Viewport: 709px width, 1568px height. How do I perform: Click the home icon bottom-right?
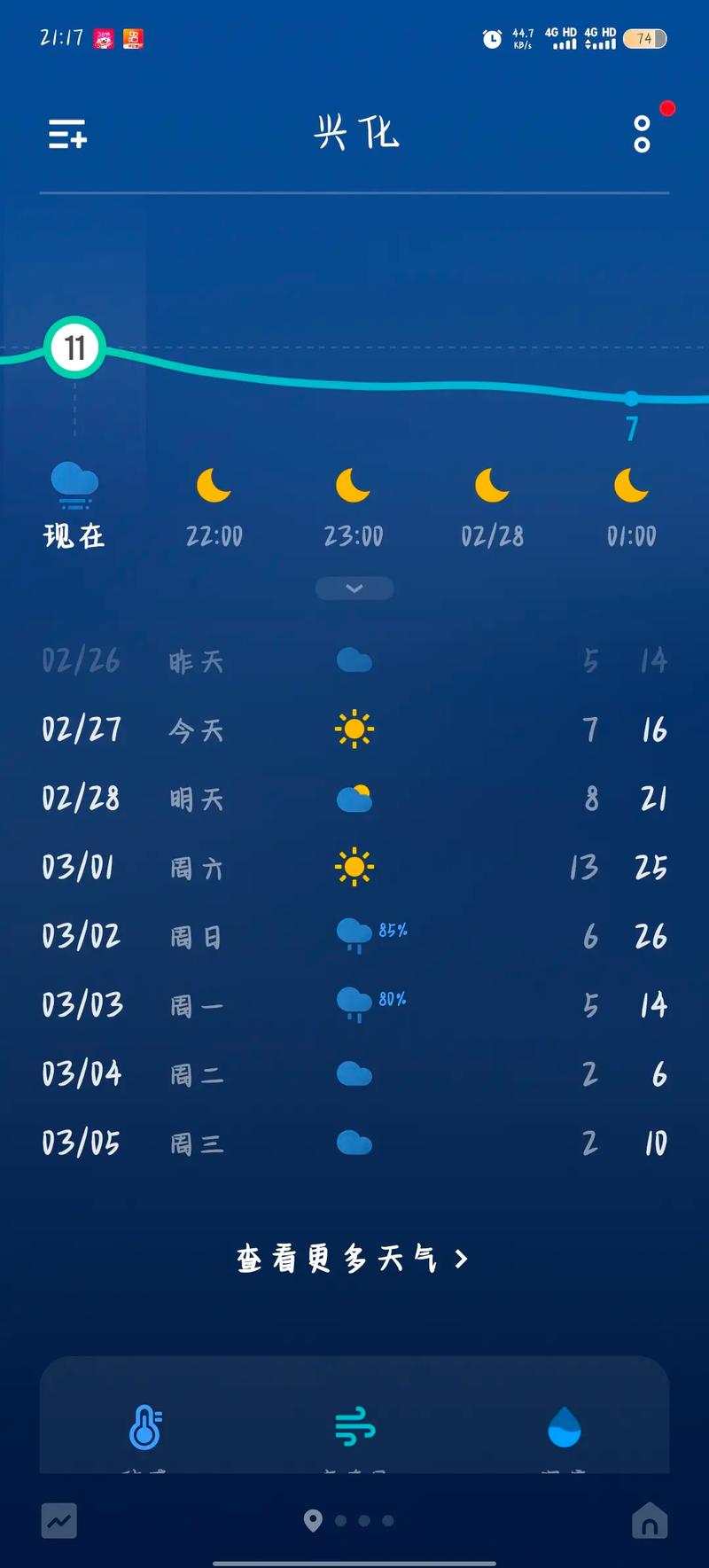[x=649, y=1518]
